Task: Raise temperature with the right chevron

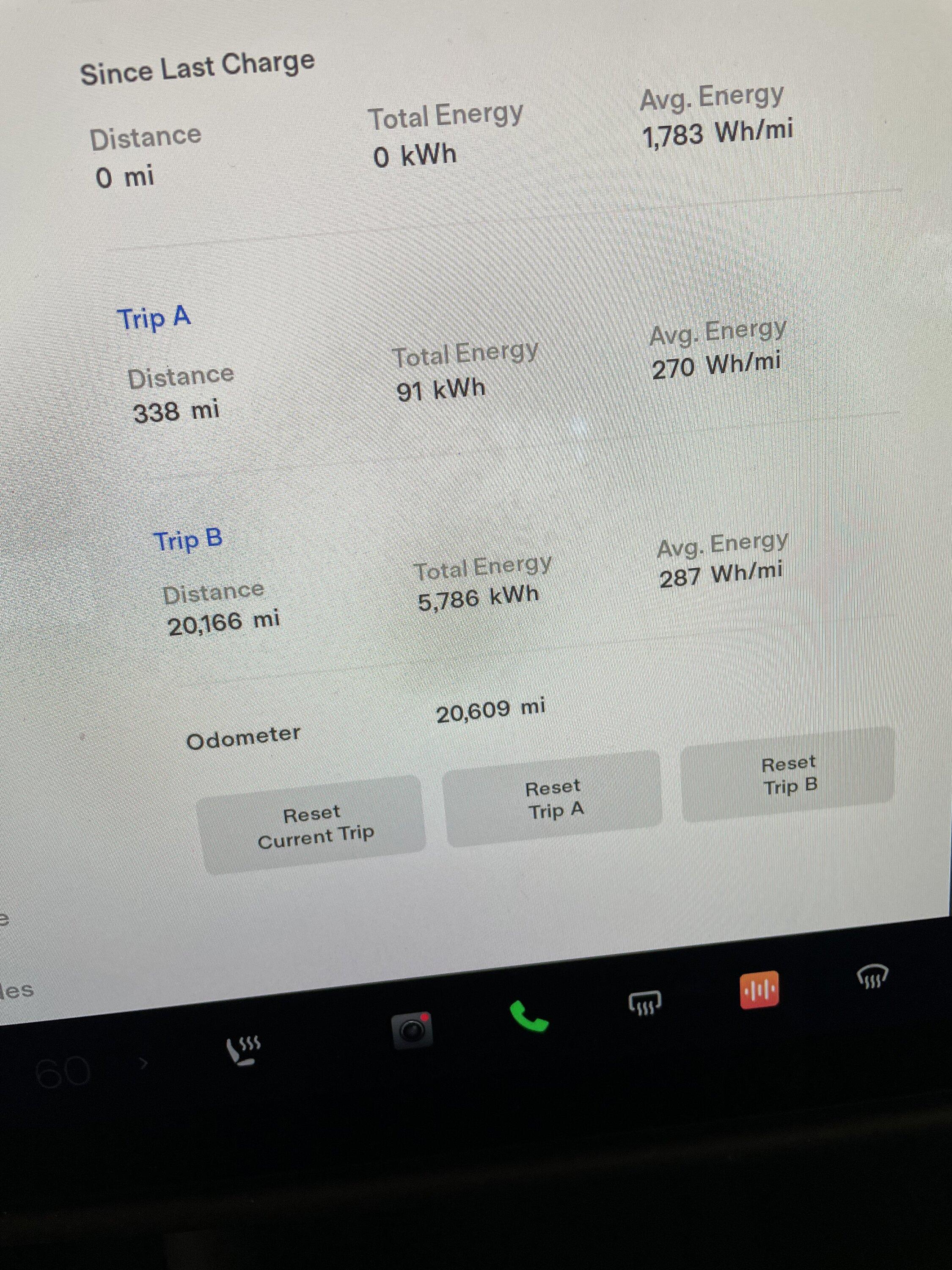Action: coord(143,1064)
